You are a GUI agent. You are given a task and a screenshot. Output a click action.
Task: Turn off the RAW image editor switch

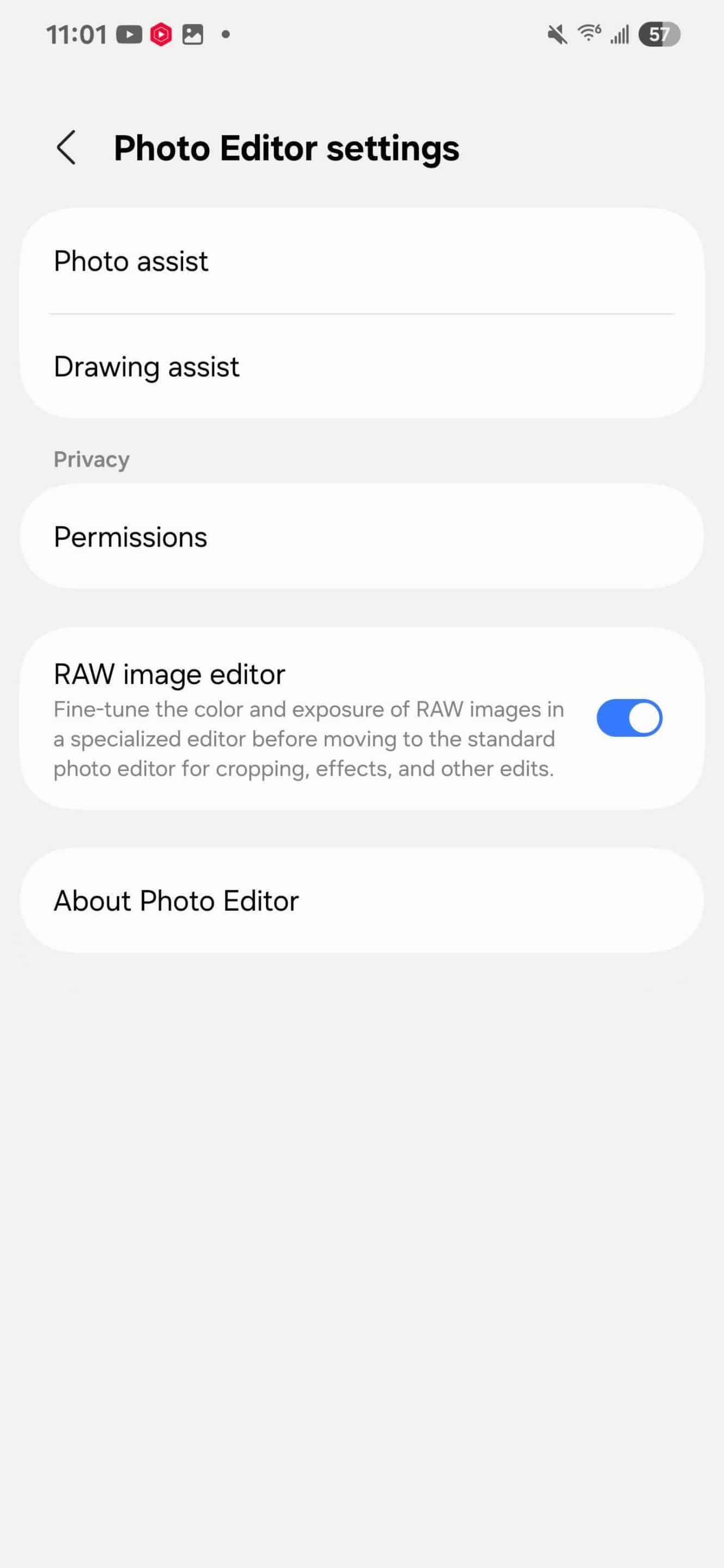point(629,718)
